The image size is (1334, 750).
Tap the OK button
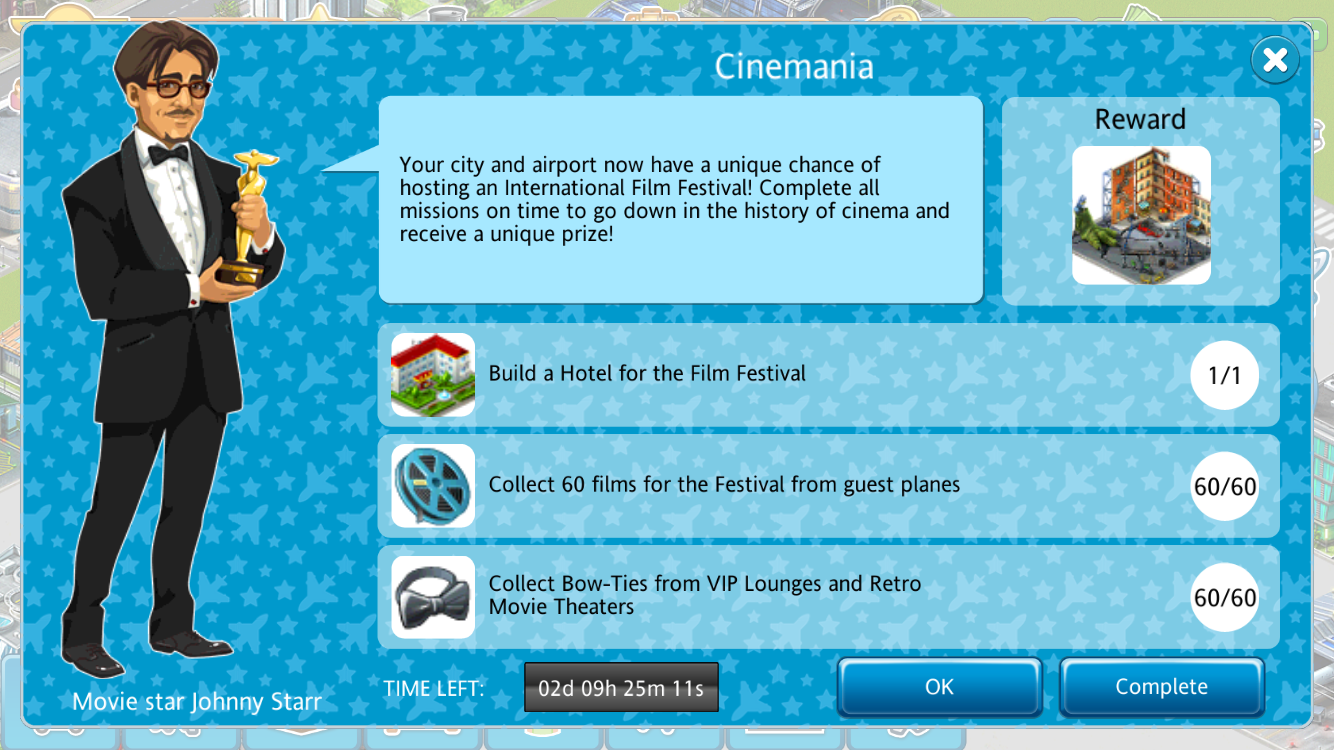(x=939, y=687)
